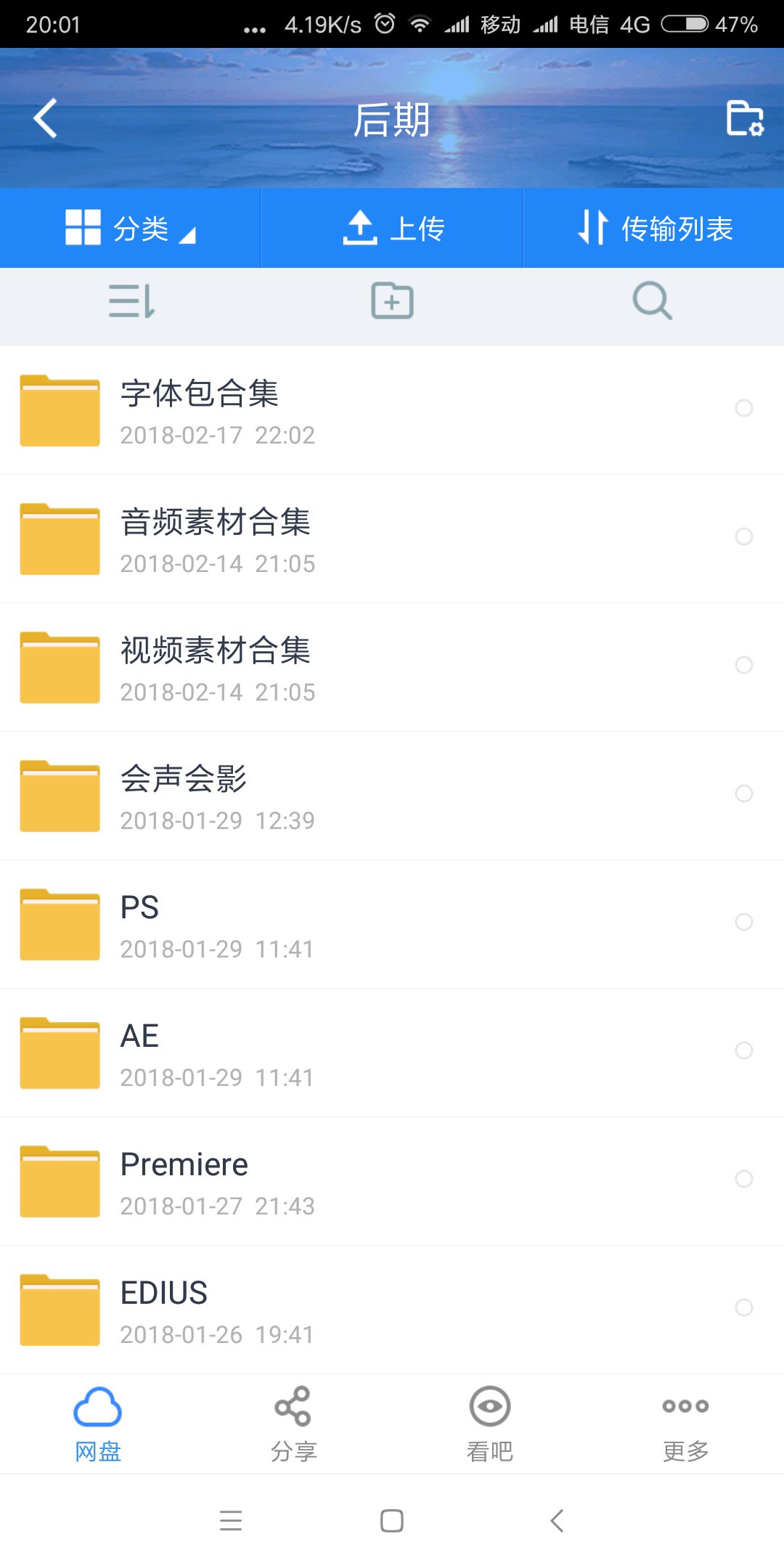Image resolution: width=784 pixels, height=1568 pixels.
Task: Go back from the 后期 folder
Action: click(x=45, y=118)
